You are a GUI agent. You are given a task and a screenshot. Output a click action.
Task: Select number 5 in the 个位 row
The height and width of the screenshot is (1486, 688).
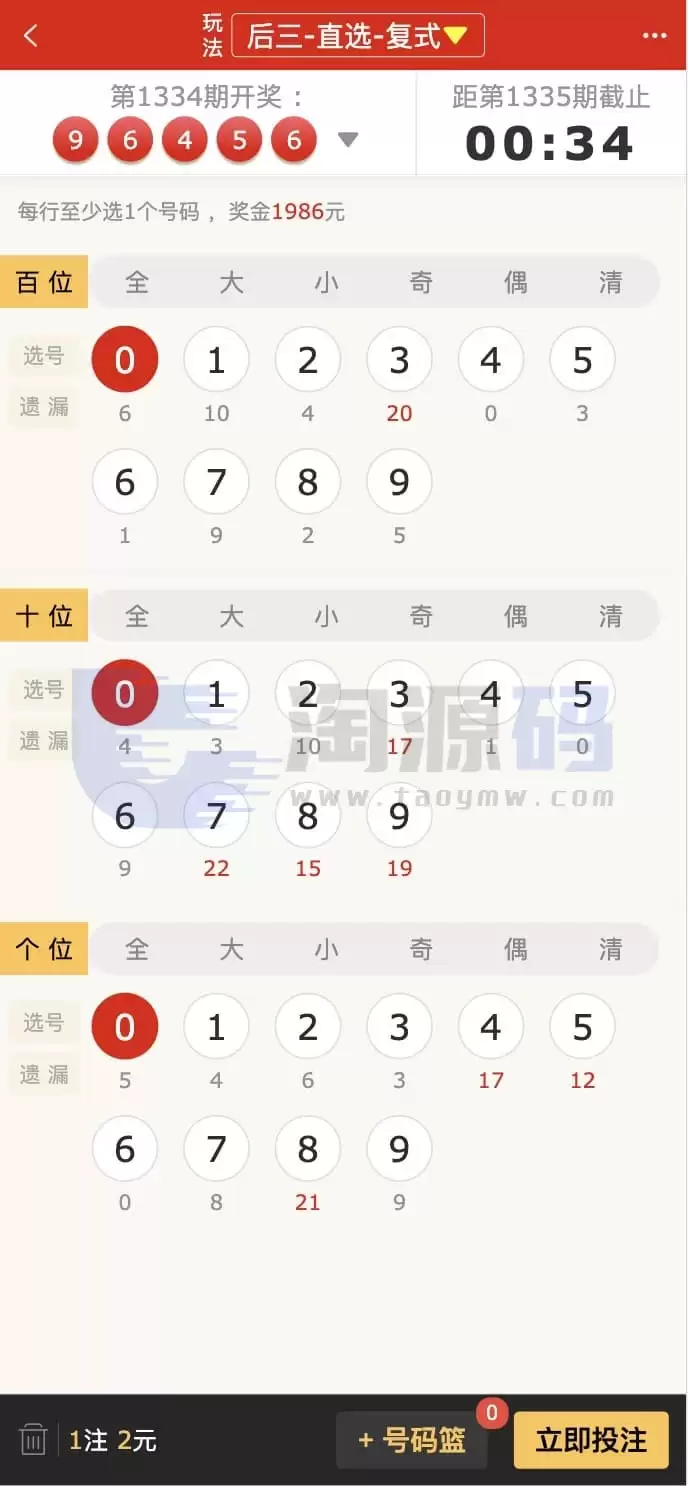tap(583, 1027)
